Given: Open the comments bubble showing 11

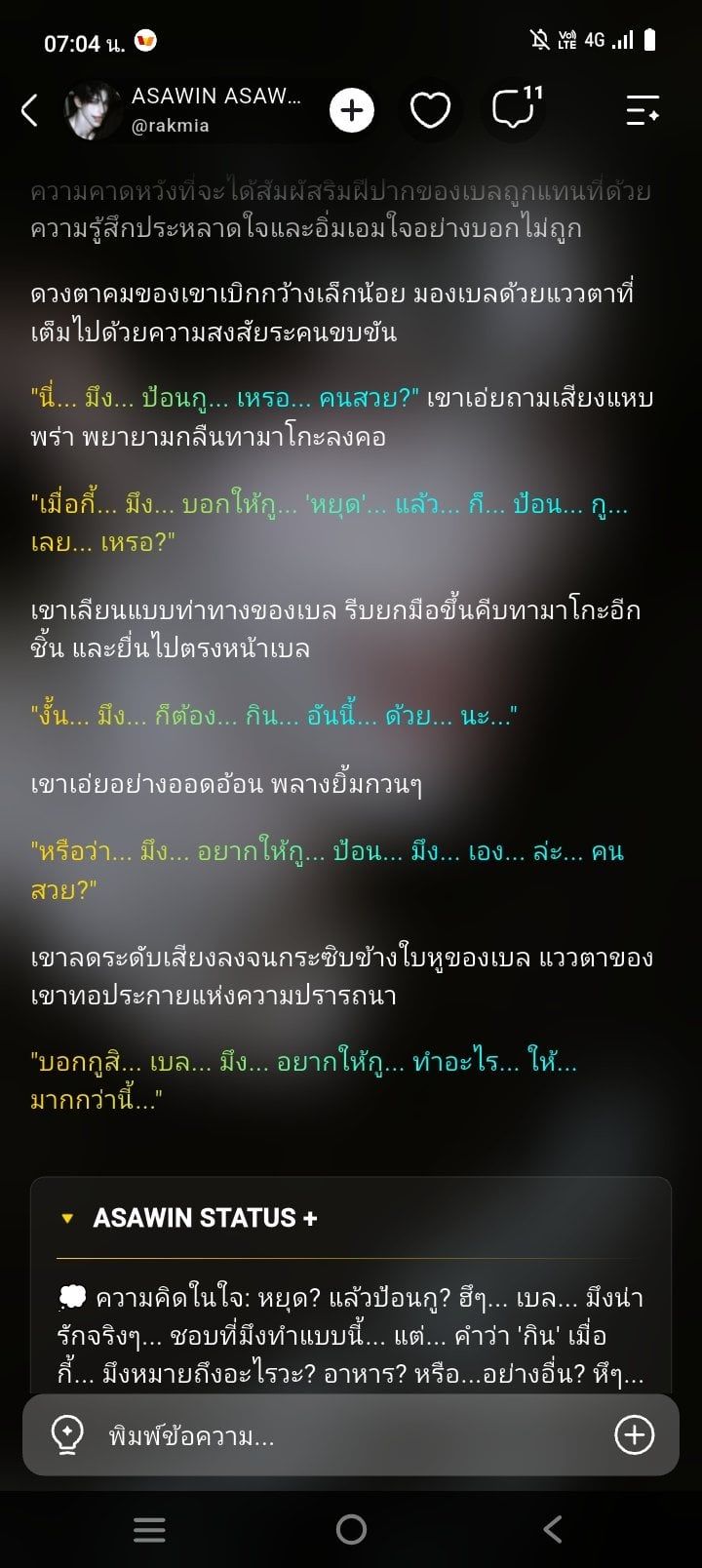Looking at the screenshot, I should point(514,108).
